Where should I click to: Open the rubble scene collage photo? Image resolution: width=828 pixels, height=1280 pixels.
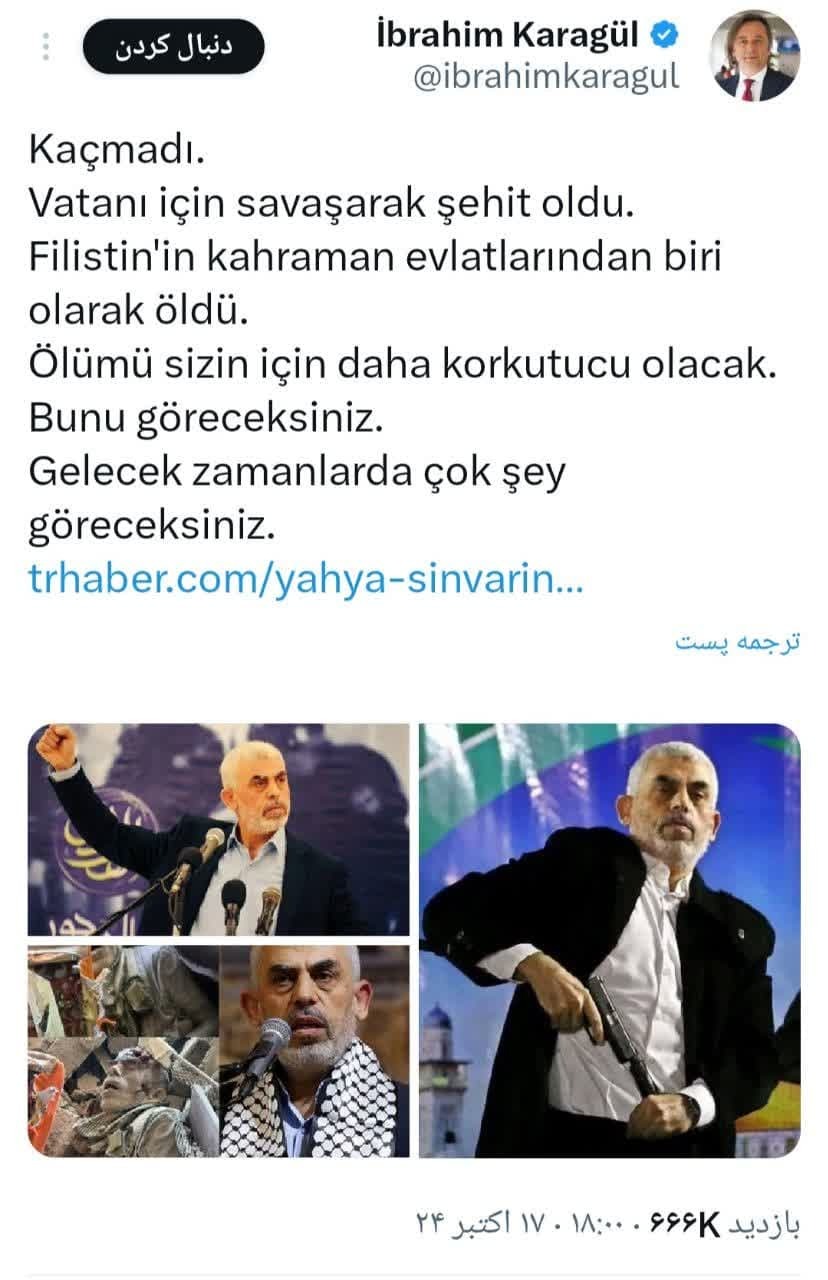coord(120,1050)
